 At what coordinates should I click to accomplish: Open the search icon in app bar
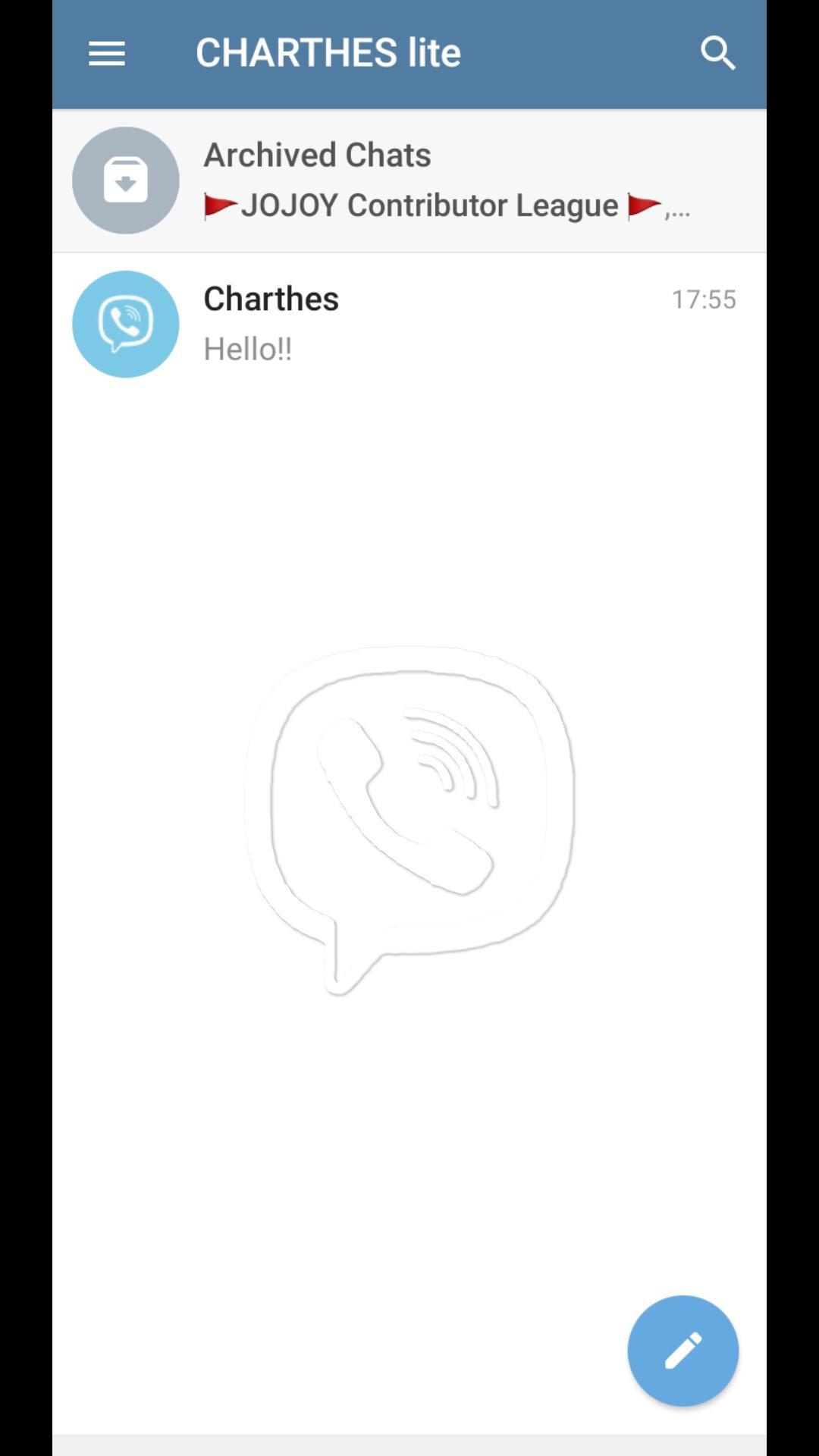click(x=717, y=54)
